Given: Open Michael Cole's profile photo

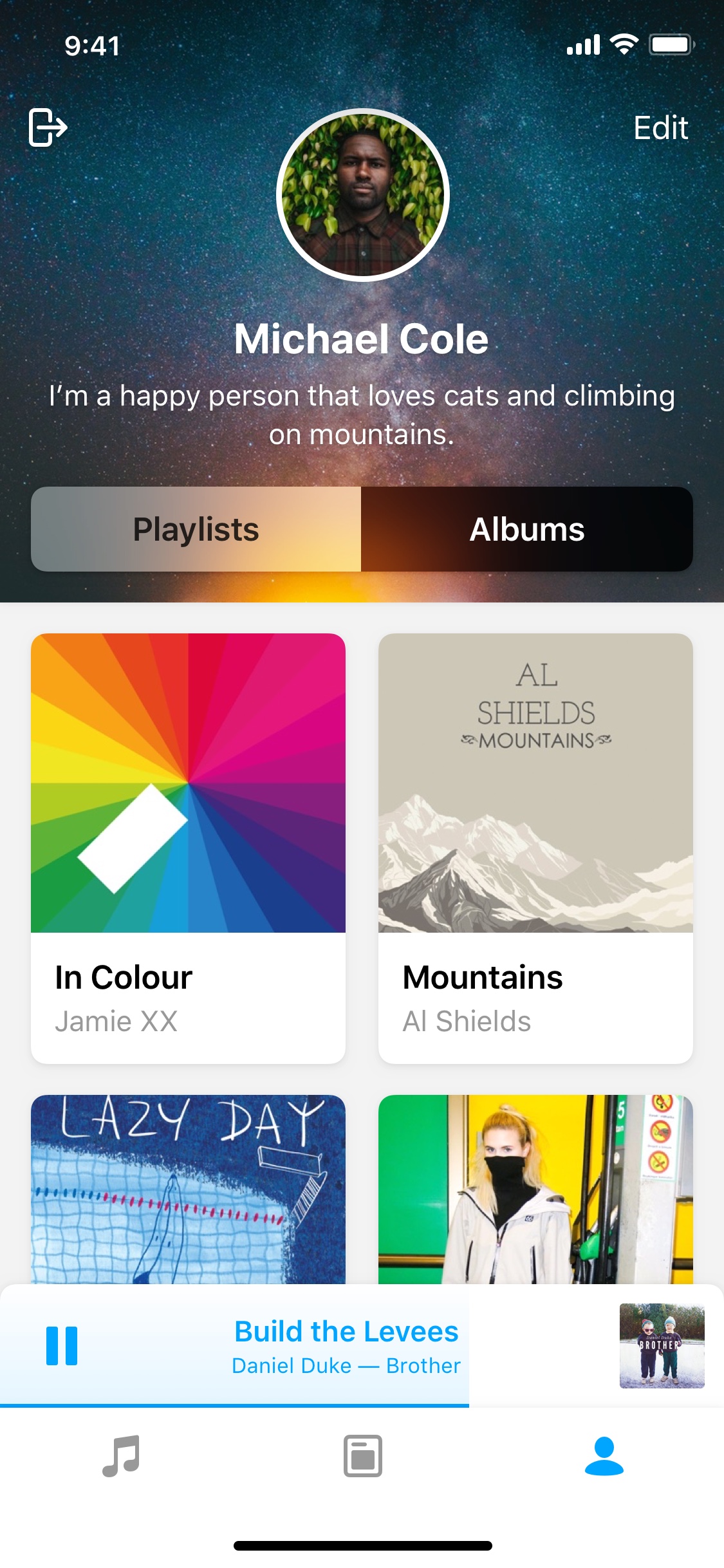Looking at the screenshot, I should tap(362, 195).
